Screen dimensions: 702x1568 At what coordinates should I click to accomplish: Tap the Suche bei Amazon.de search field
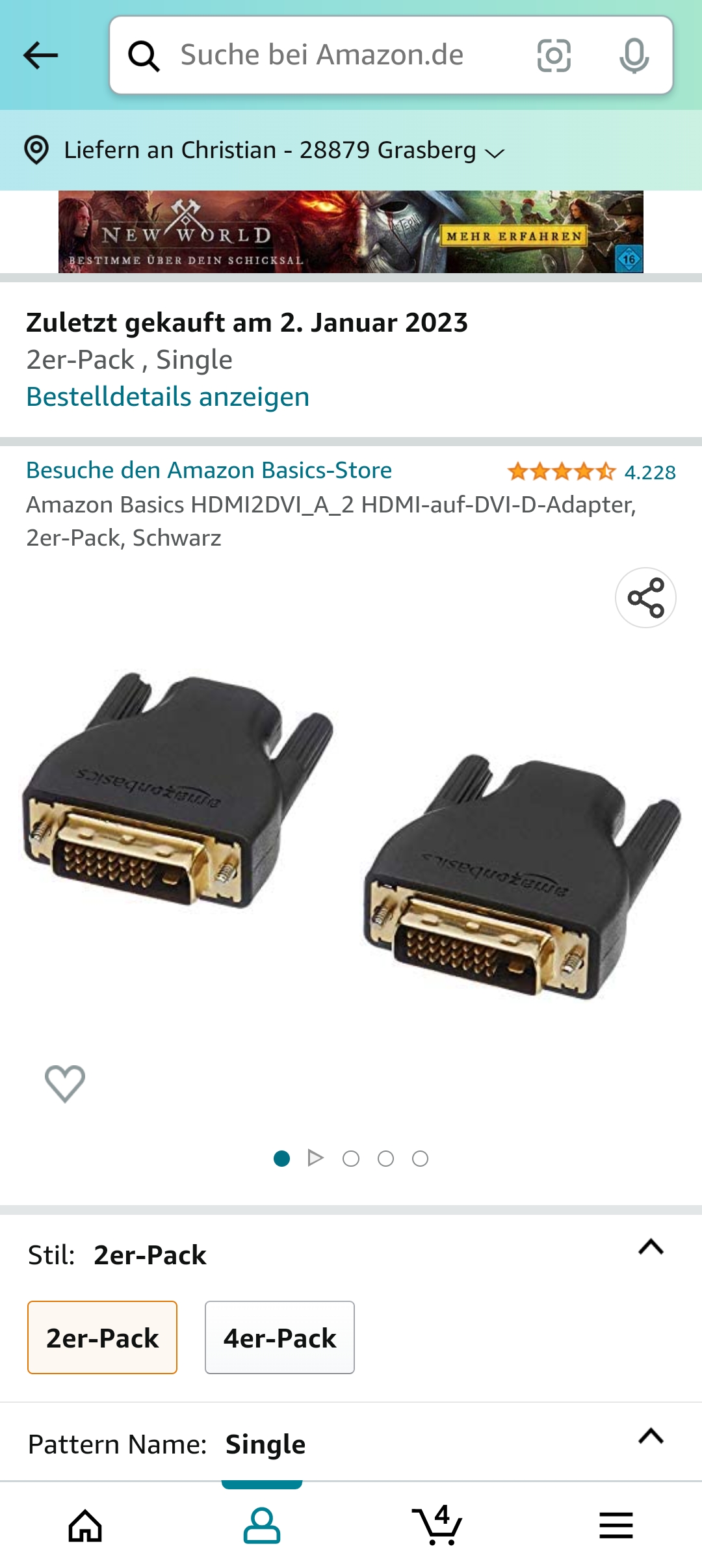tap(322, 55)
